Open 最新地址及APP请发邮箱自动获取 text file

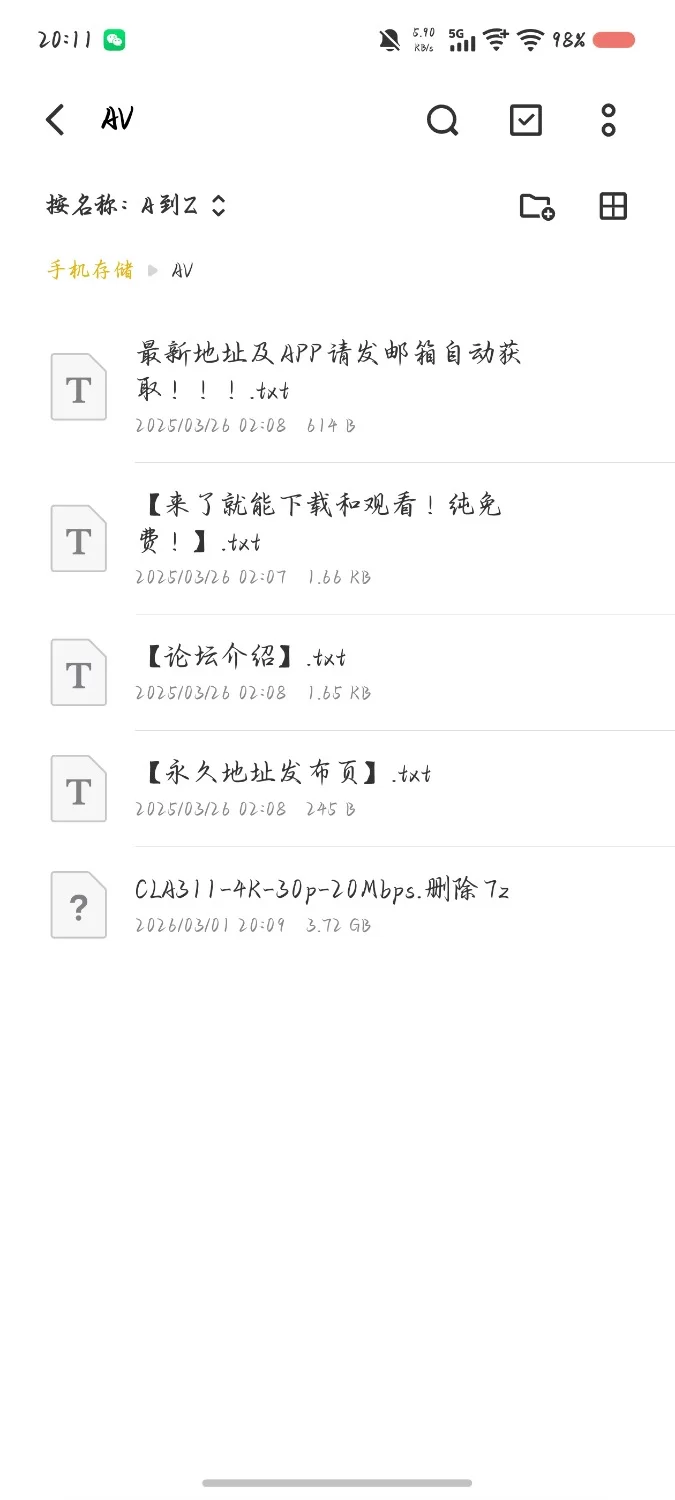point(330,386)
